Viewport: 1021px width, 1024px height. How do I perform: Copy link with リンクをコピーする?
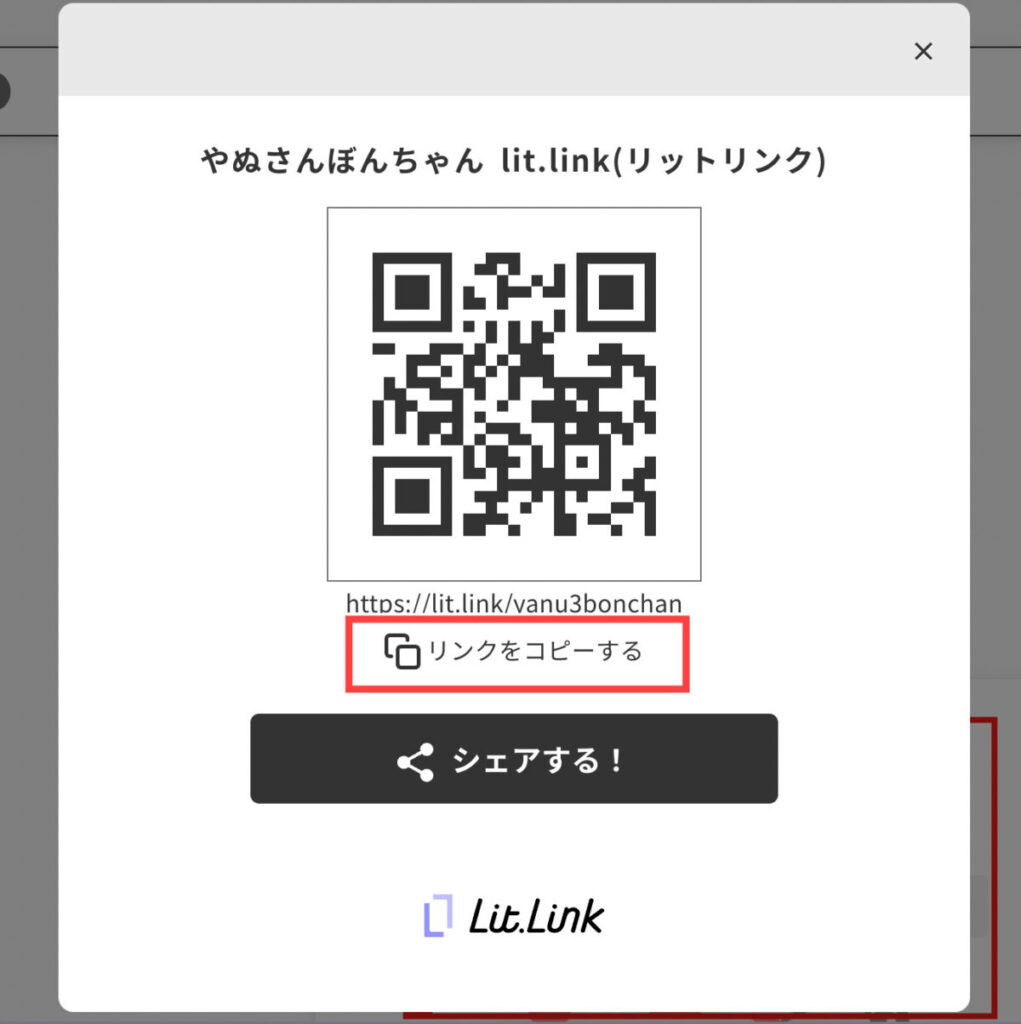tap(515, 652)
